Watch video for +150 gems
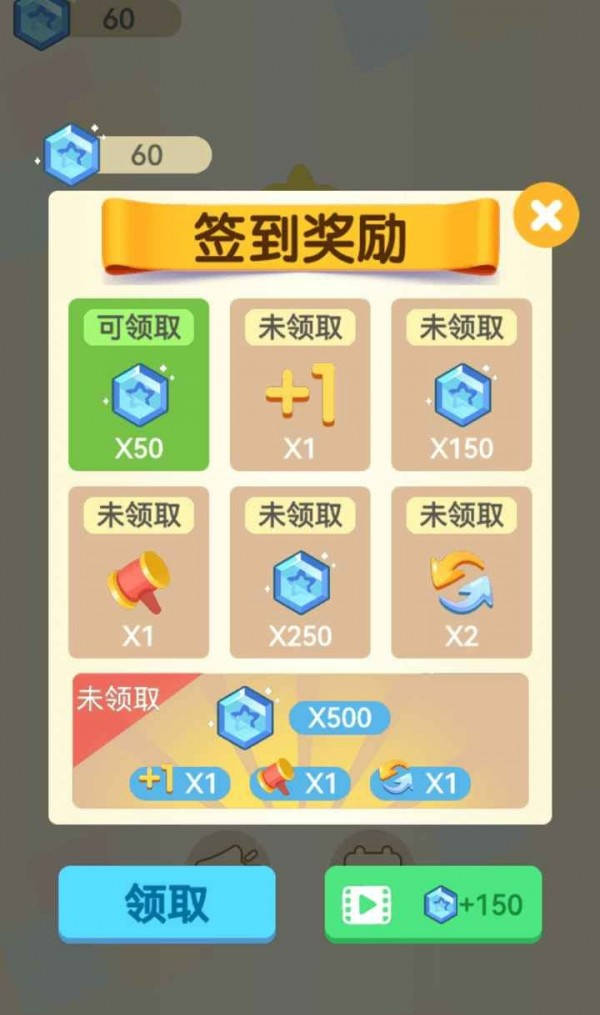Image resolution: width=600 pixels, height=1015 pixels. coord(433,904)
